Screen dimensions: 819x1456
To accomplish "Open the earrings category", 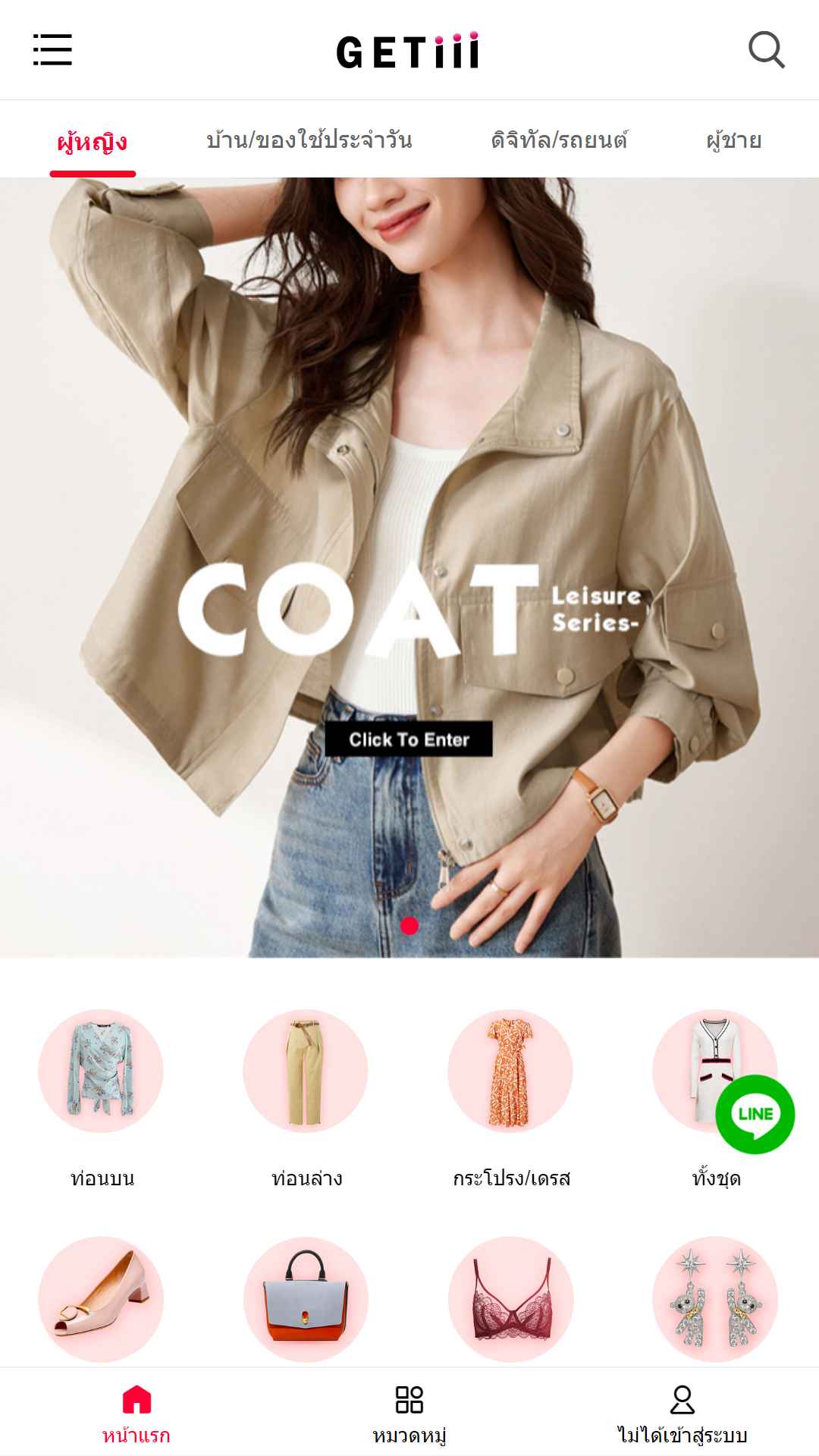I will tap(715, 1299).
